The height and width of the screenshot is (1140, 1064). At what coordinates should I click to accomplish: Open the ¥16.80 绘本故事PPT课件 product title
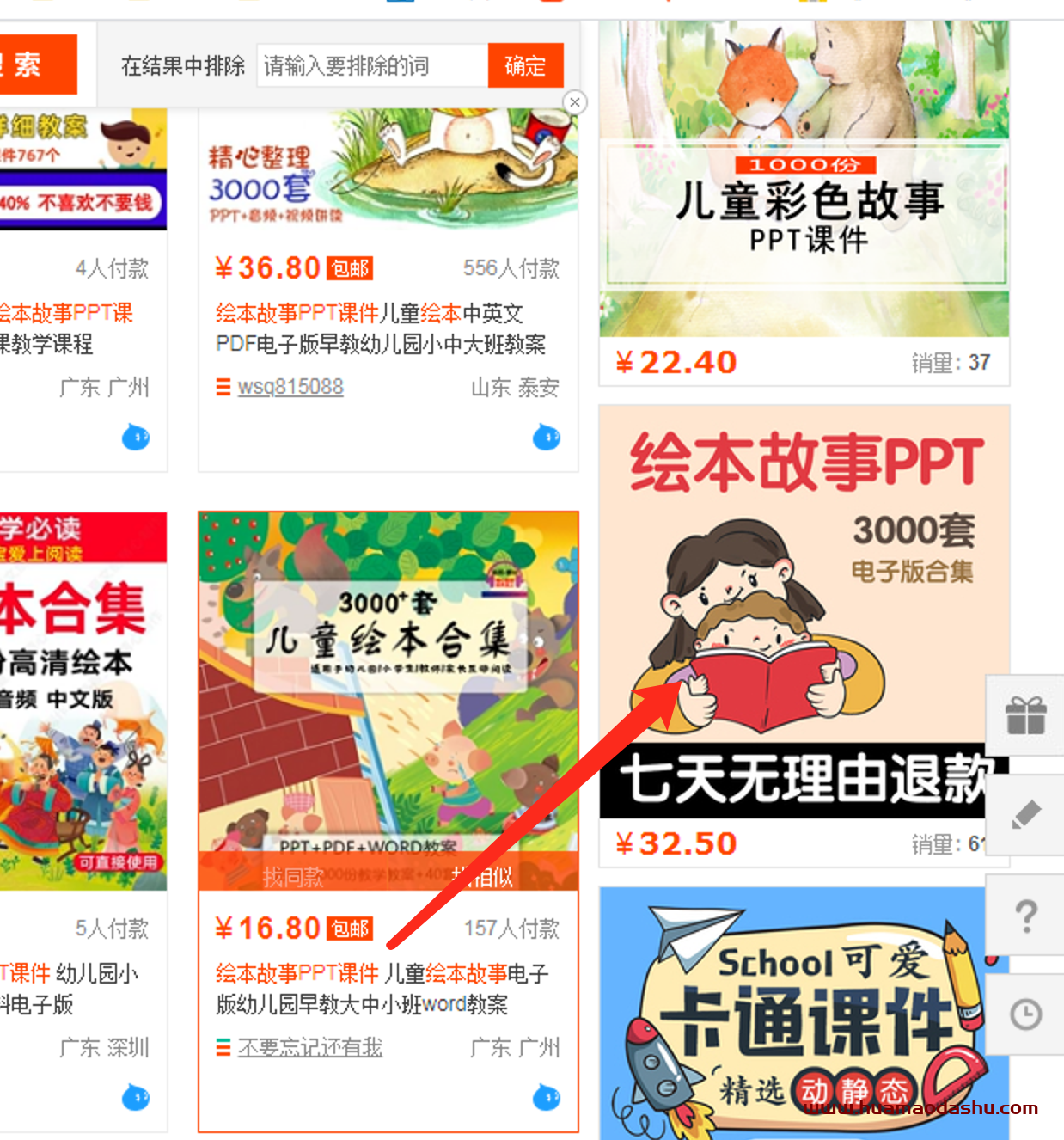tap(380, 989)
